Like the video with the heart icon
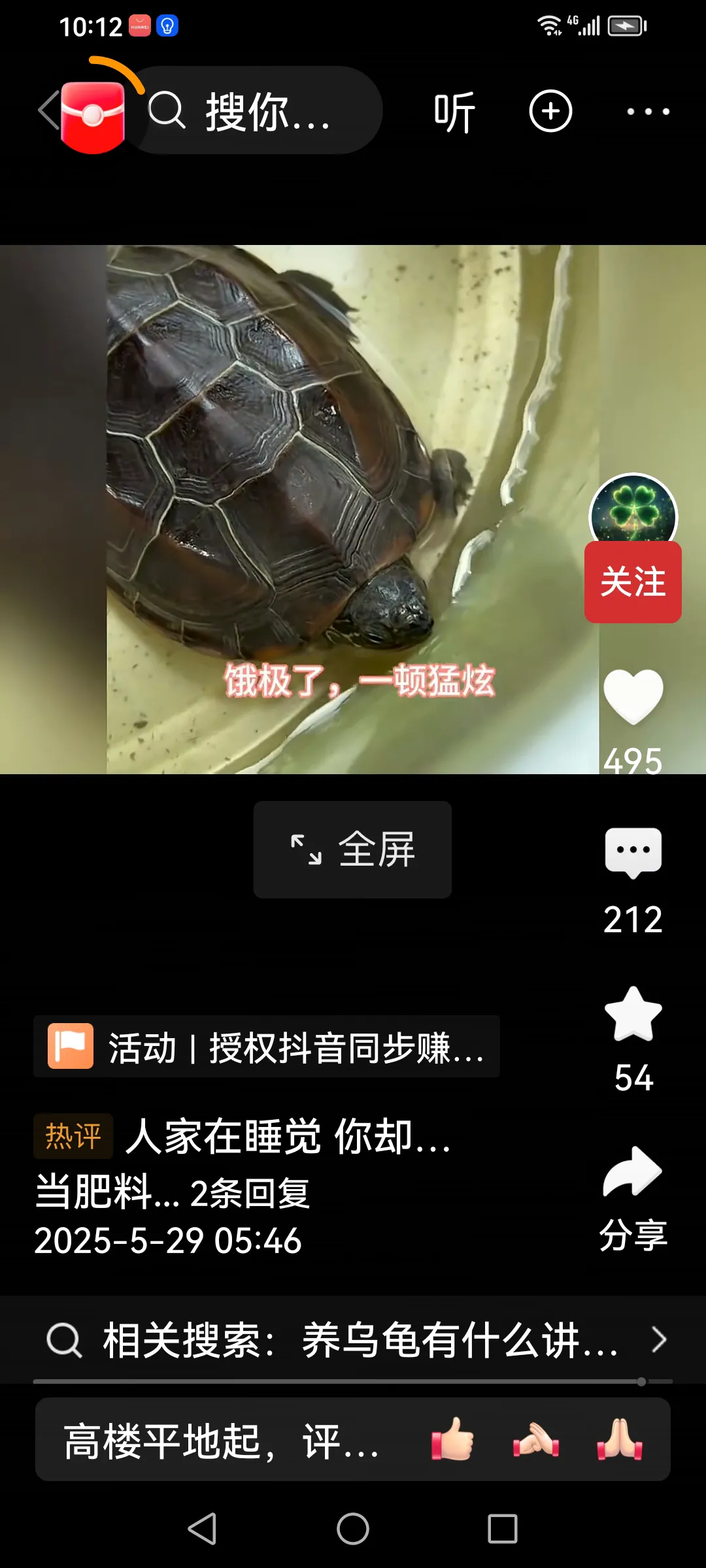The width and height of the screenshot is (706, 1568). pyautogui.click(x=633, y=696)
